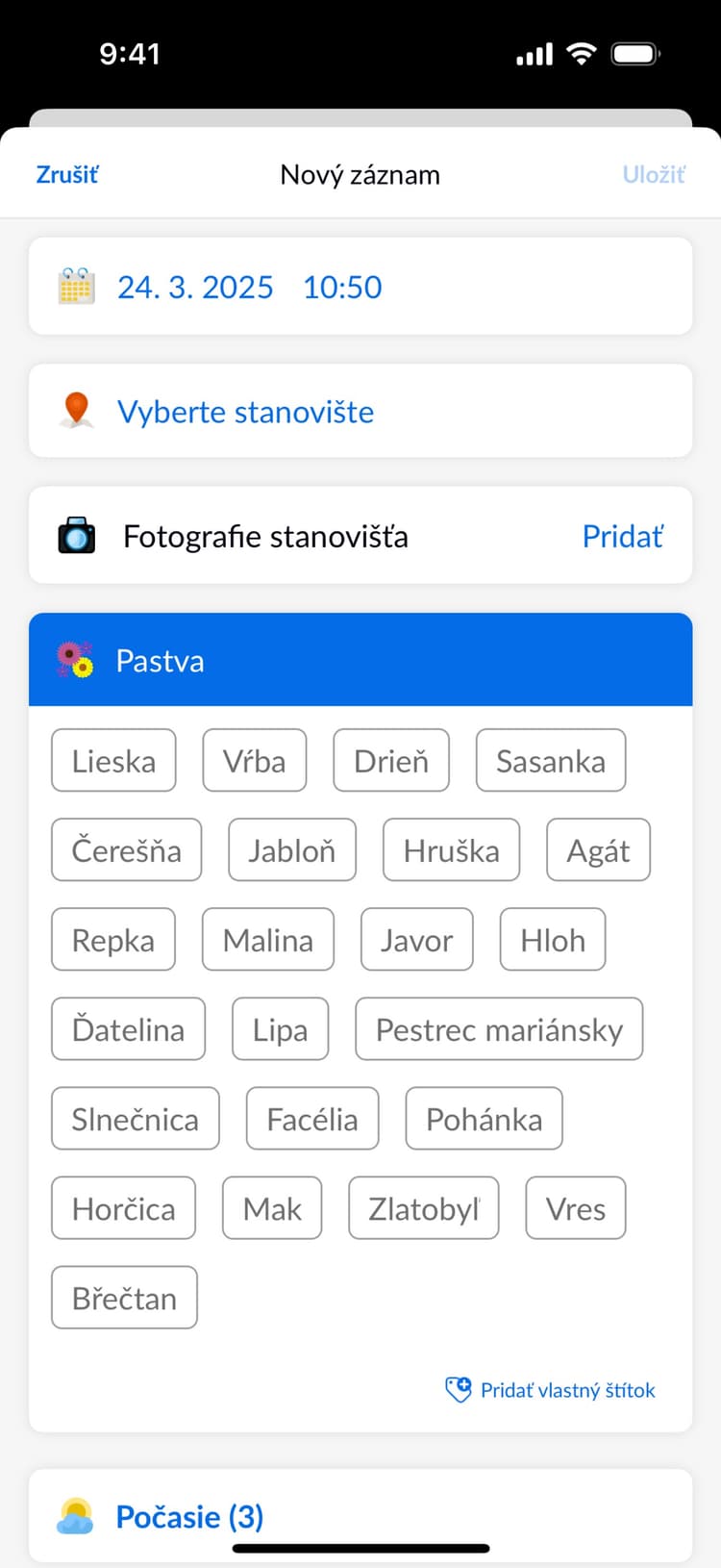Viewport: 721px width, 1568px height.
Task: Select Vyberte stanovište to choose a site
Action: point(245,412)
